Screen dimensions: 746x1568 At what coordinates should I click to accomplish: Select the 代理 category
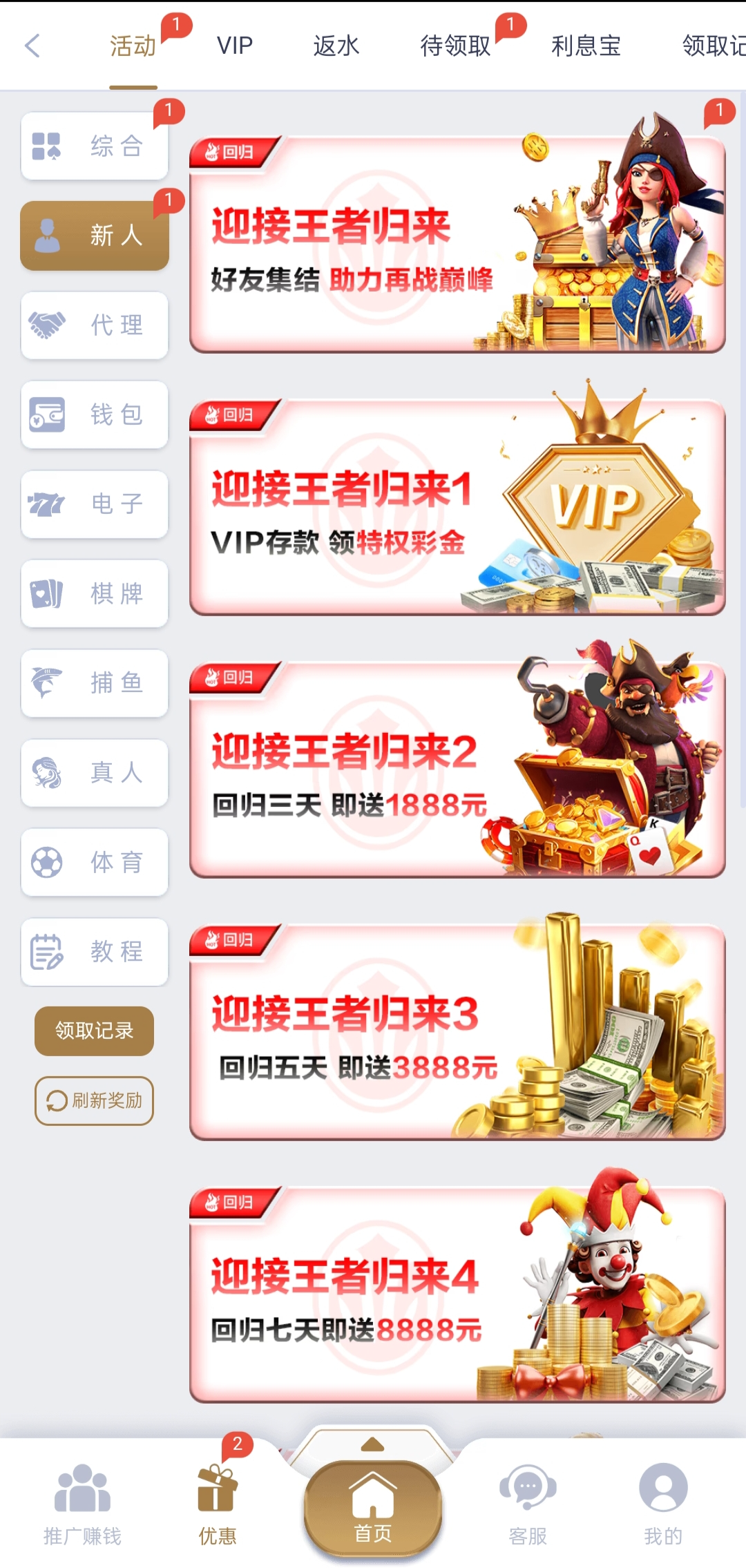[95, 325]
